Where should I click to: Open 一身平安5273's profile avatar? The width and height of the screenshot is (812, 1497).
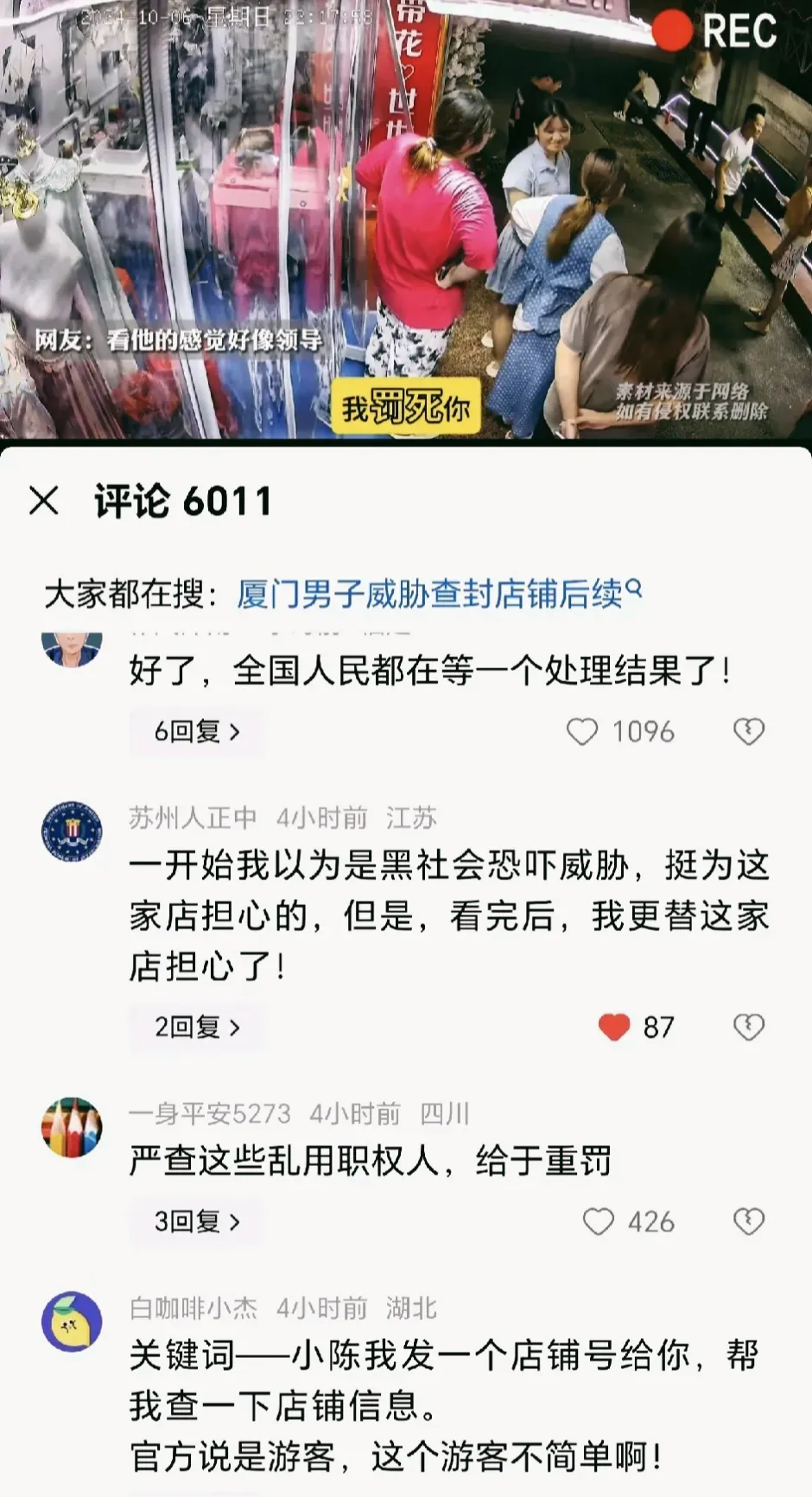pyautogui.click(x=72, y=1127)
